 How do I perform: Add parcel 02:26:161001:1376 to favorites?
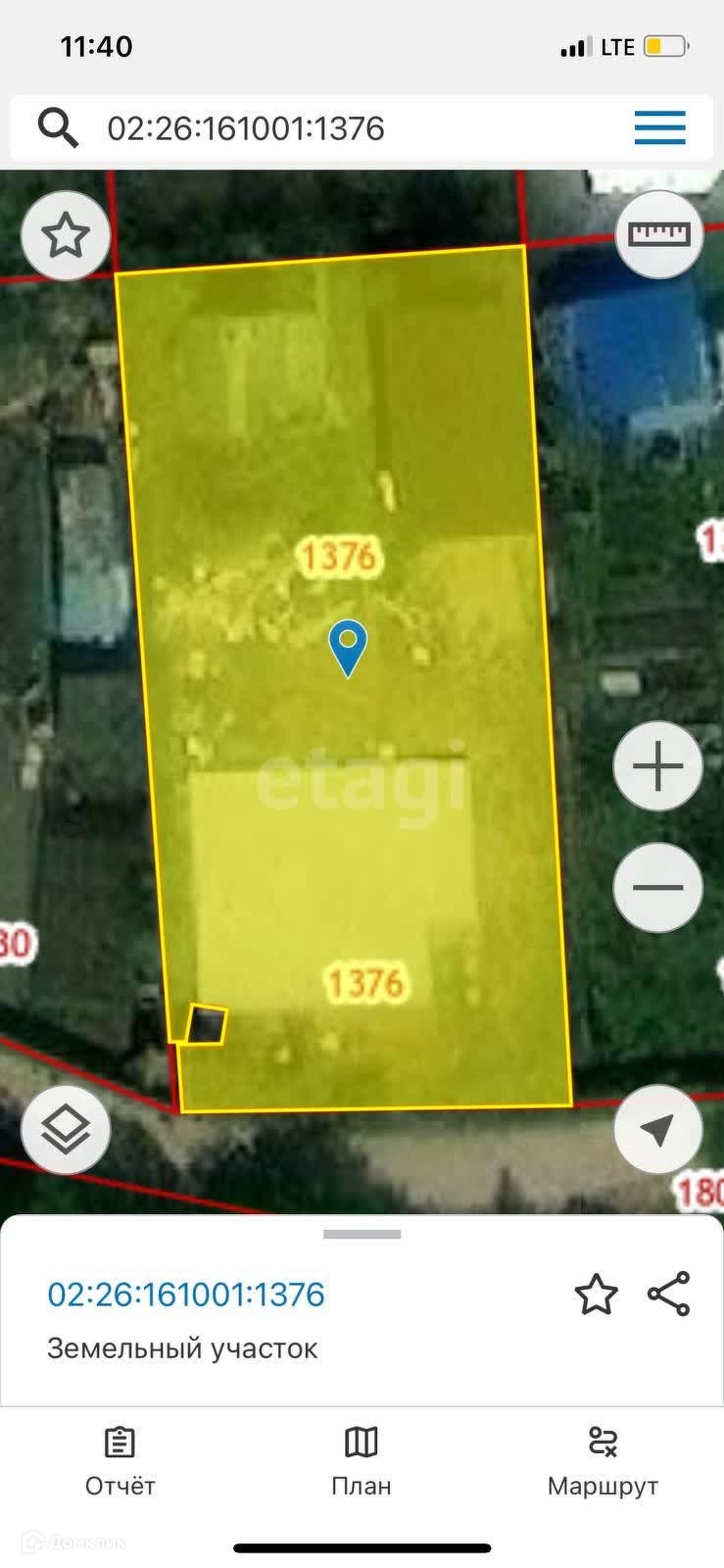(596, 1295)
